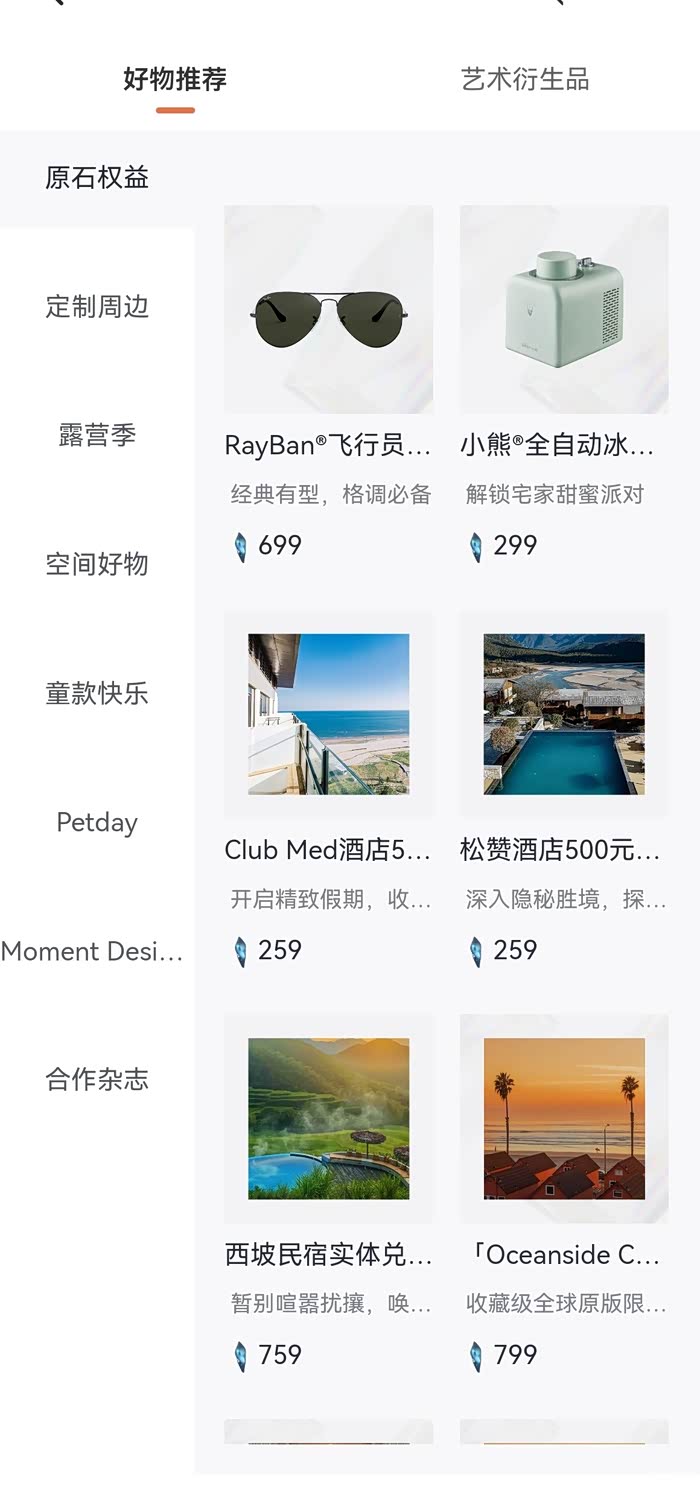Screen dimensions: 700x1489
Task: Select the 好物推荐 tab
Action: click(x=175, y=80)
